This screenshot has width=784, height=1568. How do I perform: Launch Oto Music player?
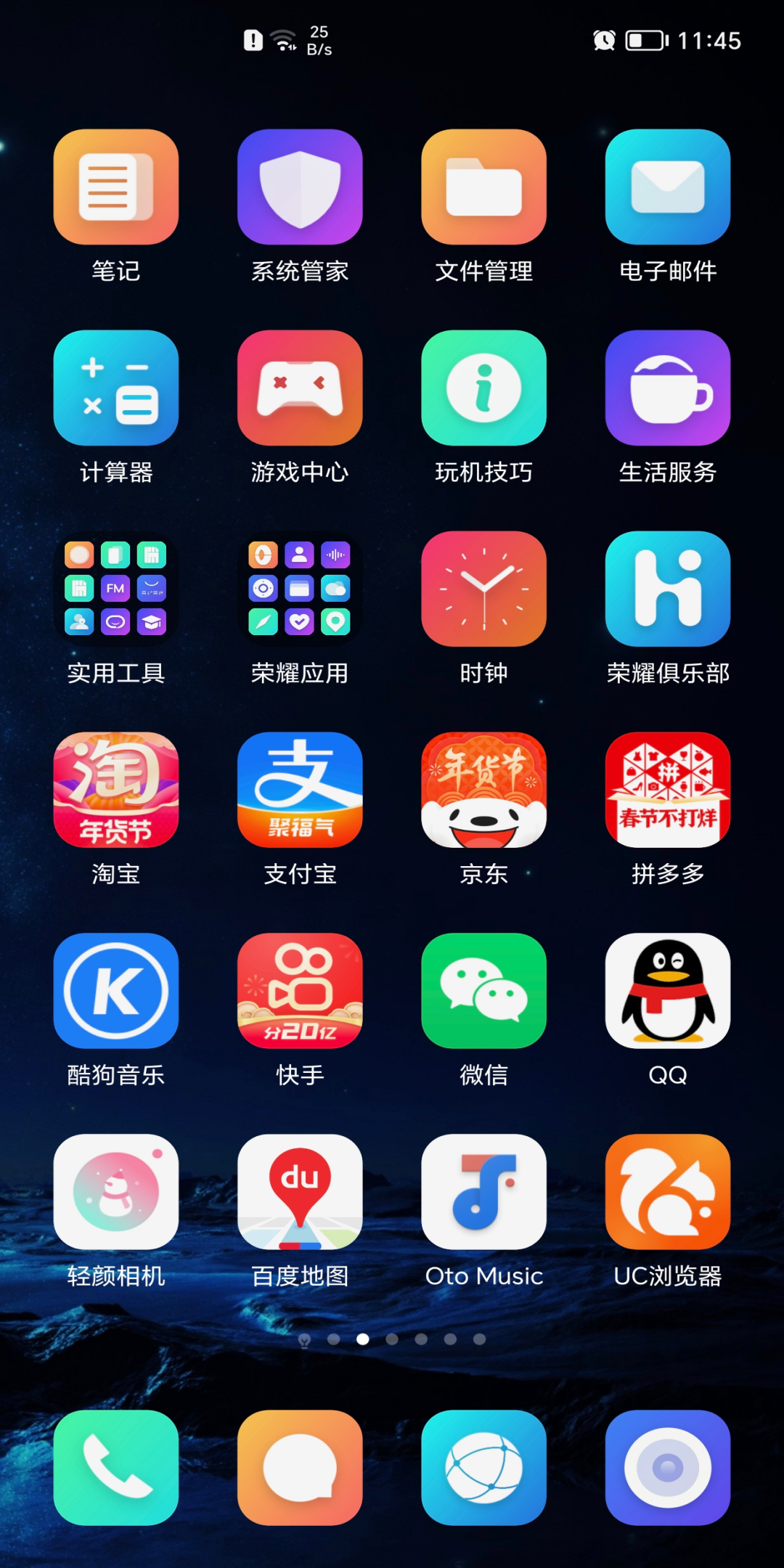point(483,1192)
